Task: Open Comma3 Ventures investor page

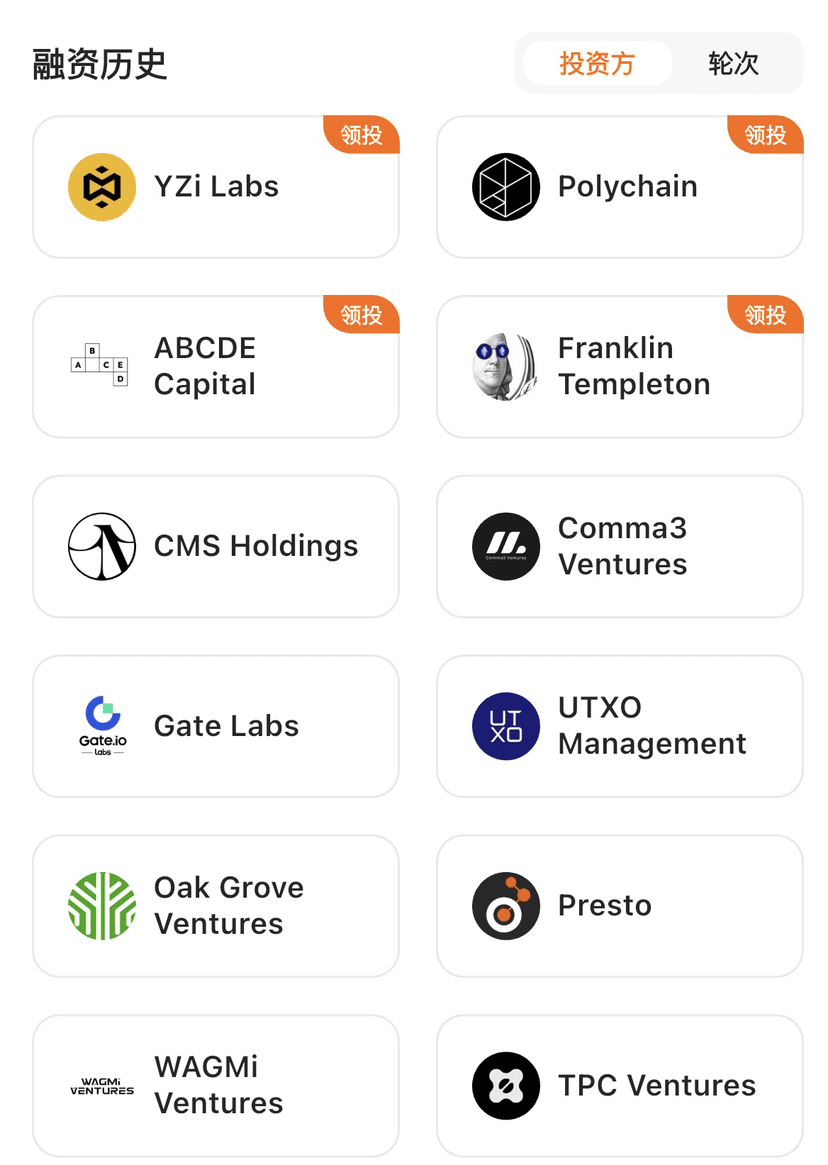Action: tap(620, 546)
